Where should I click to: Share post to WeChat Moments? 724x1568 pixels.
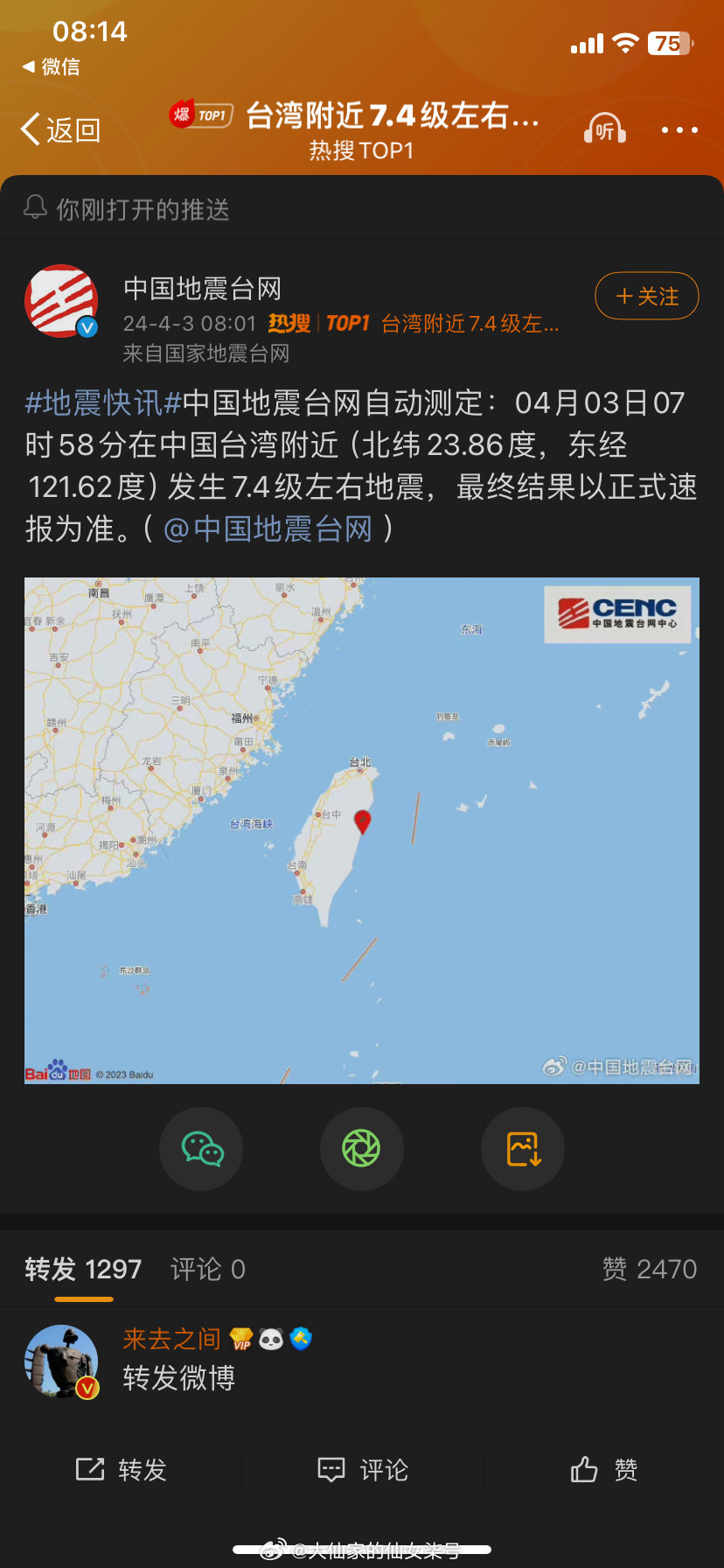tap(361, 1149)
